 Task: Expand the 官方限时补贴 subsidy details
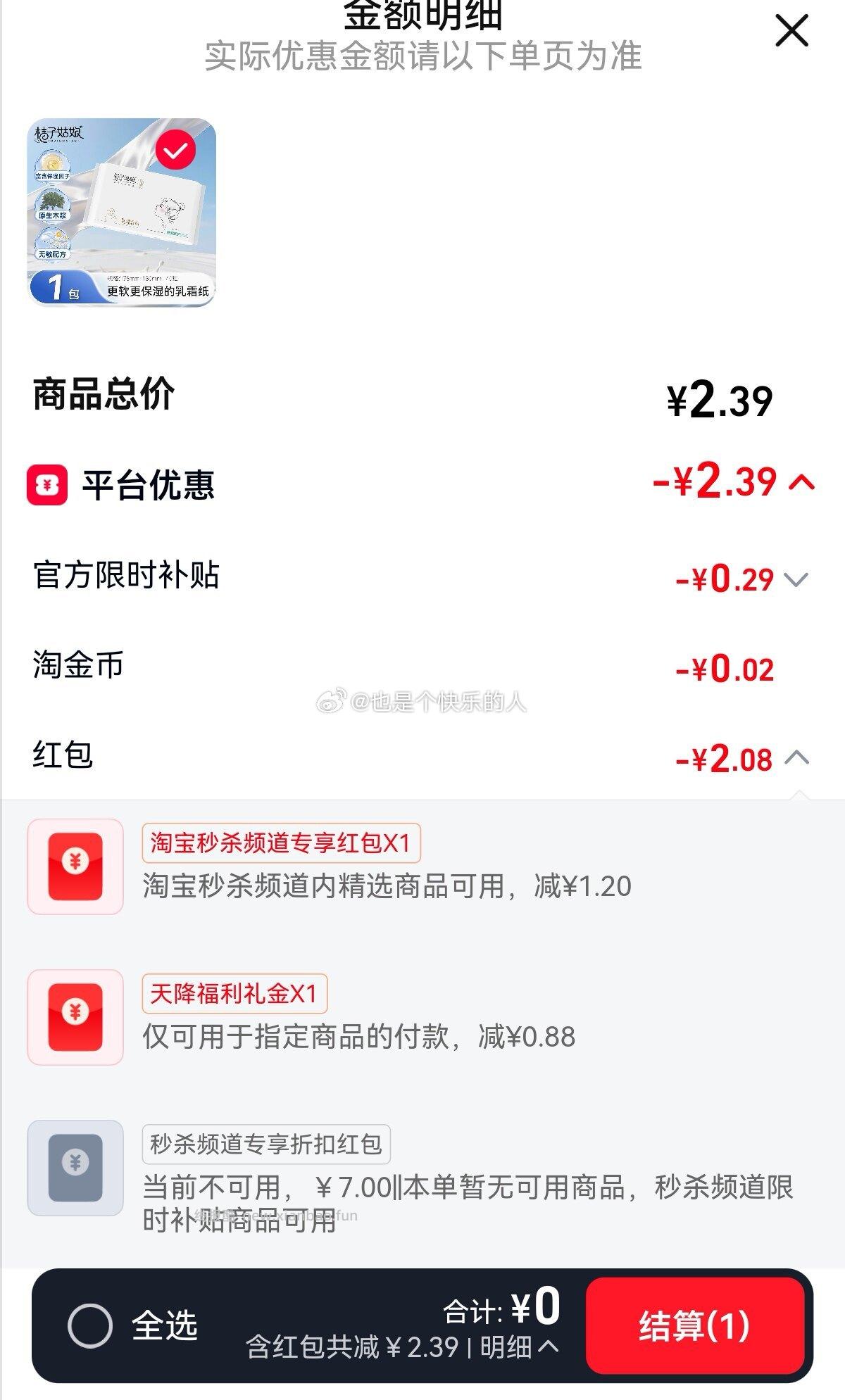pyautogui.click(x=794, y=579)
